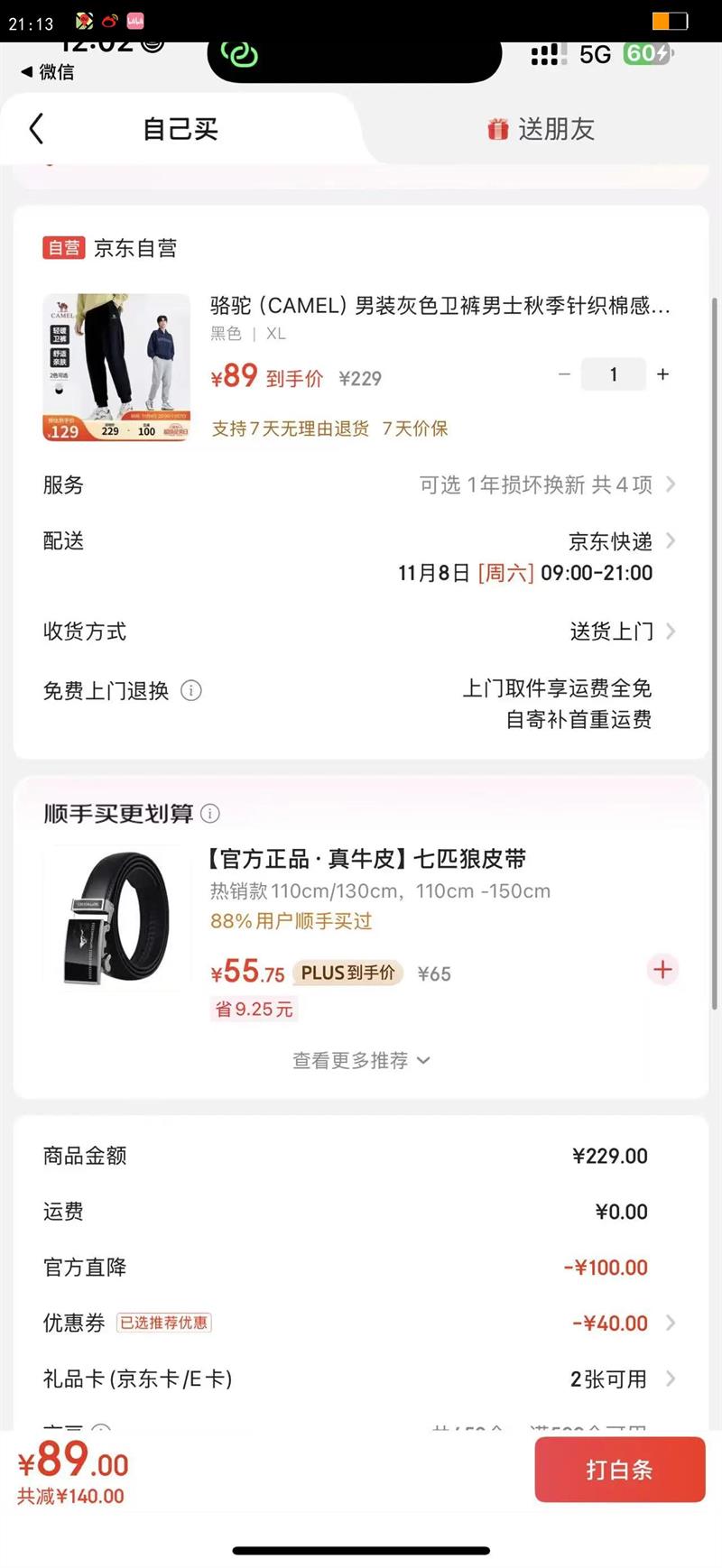Expand 查看更多推荐 recommendations
This screenshot has height=1568, width=722.
tap(361, 1060)
